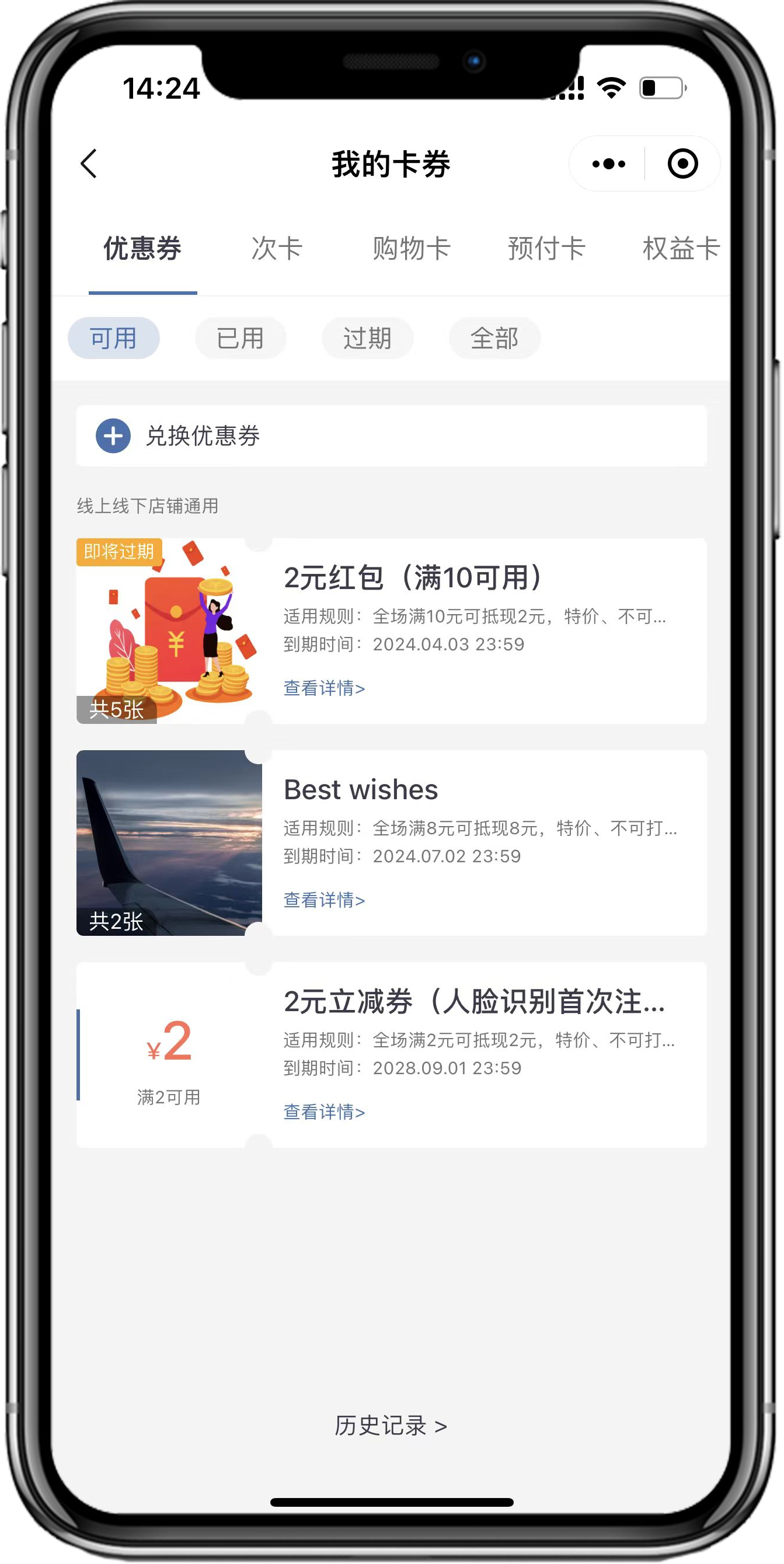This screenshot has width=784, height=1564.
Task: Switch to the 次卡 tab
Action: click(277, 249)
